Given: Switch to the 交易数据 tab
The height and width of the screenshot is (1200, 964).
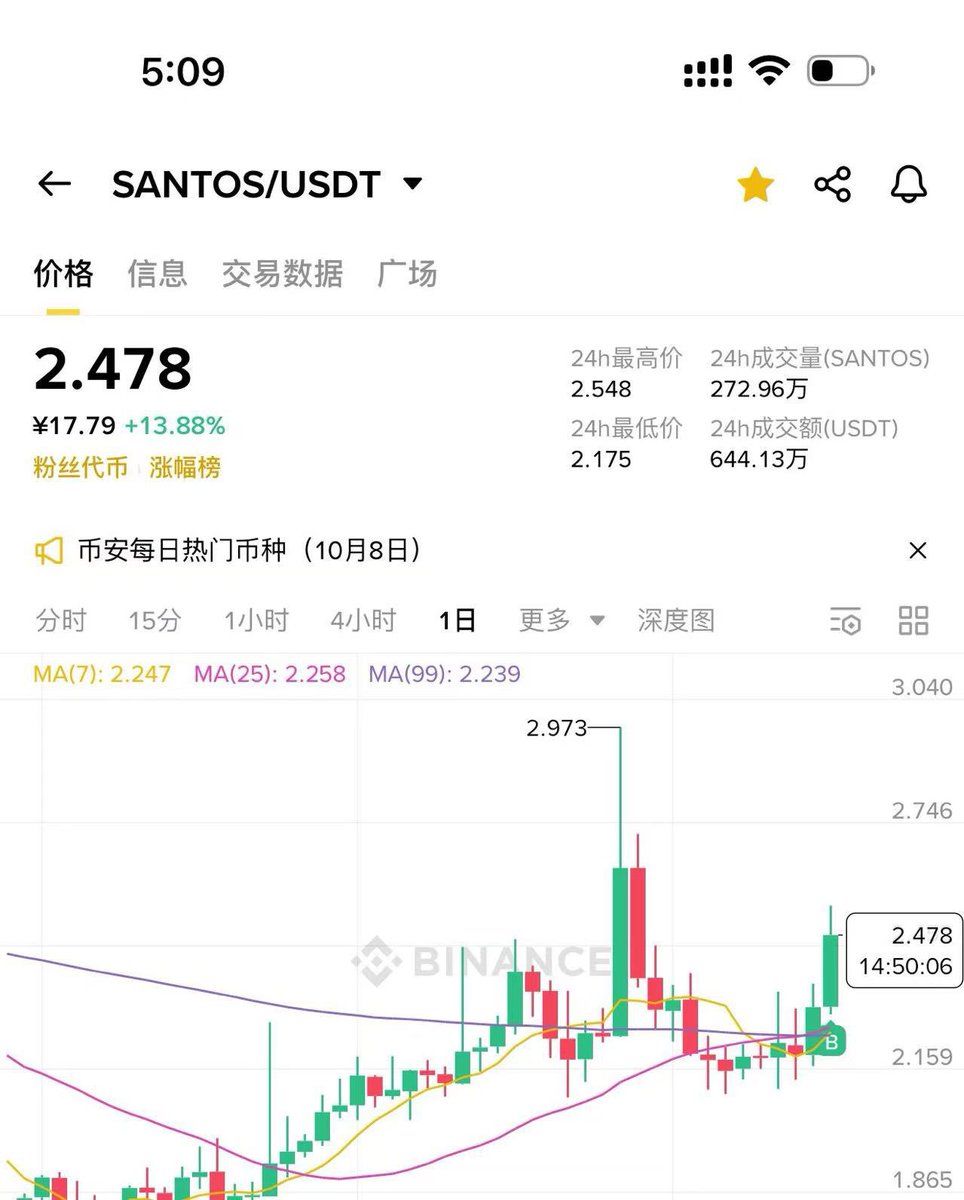Looking at the screenshot, I should click(282, 273).
